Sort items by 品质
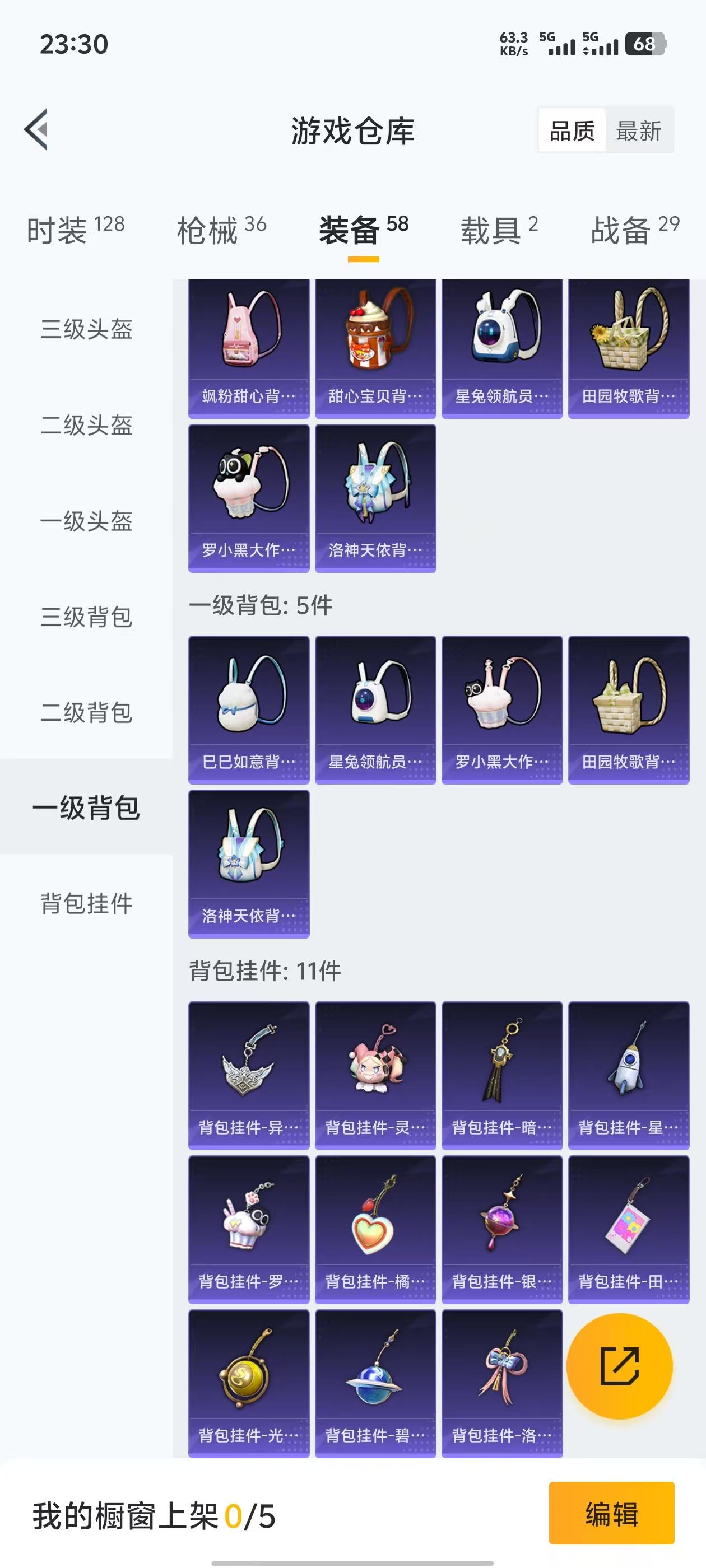This screenshot has height=1568, width=706. pyautogui.click(x=572, y=130)
